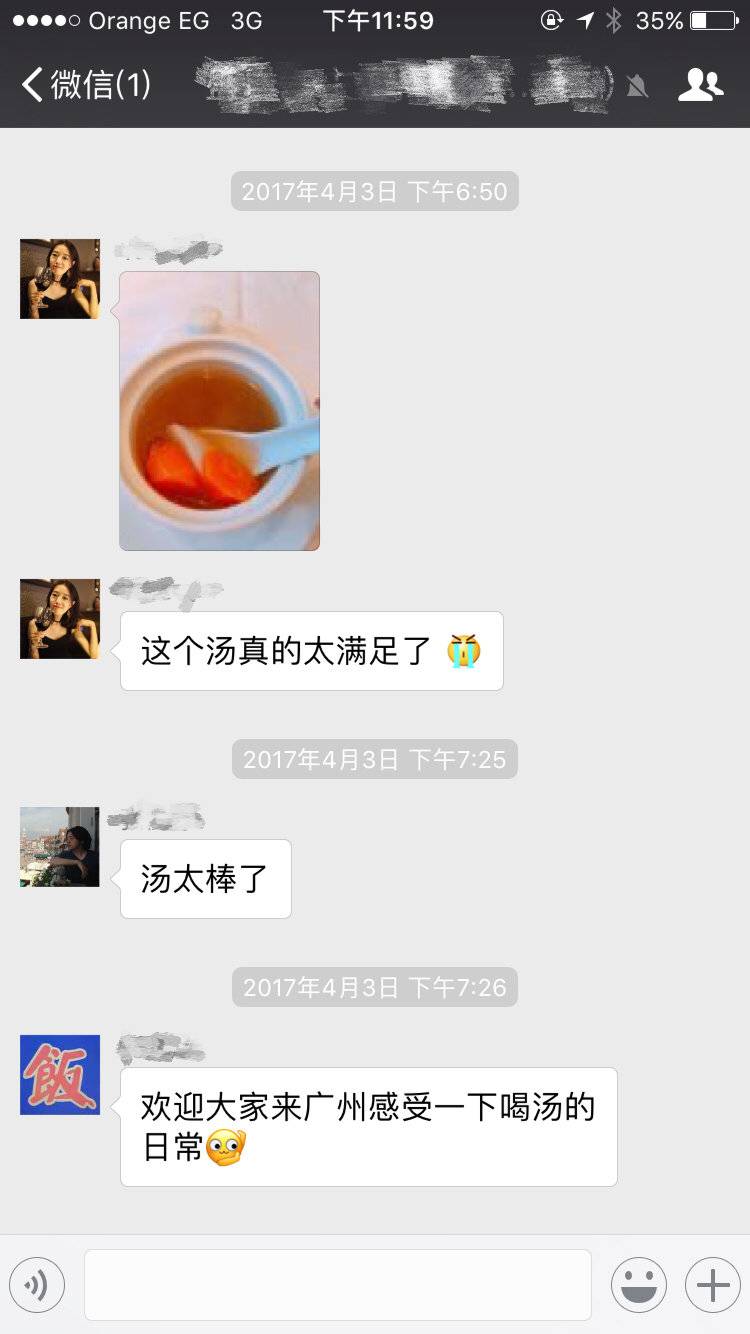Open the Bluetooth status icon
The height and width of the screenshot is (1334, 750).
(614, 19)
